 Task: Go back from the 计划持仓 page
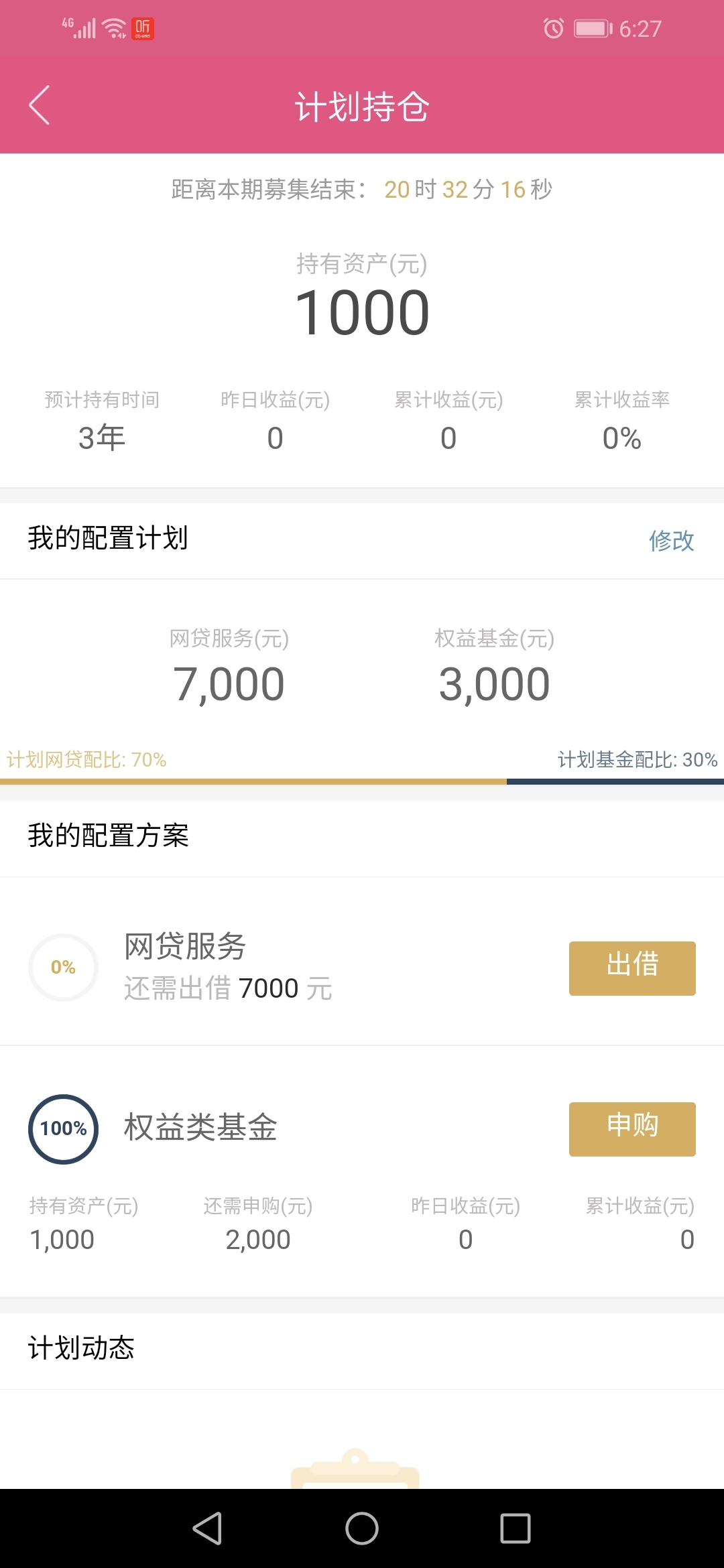point(39,105)
